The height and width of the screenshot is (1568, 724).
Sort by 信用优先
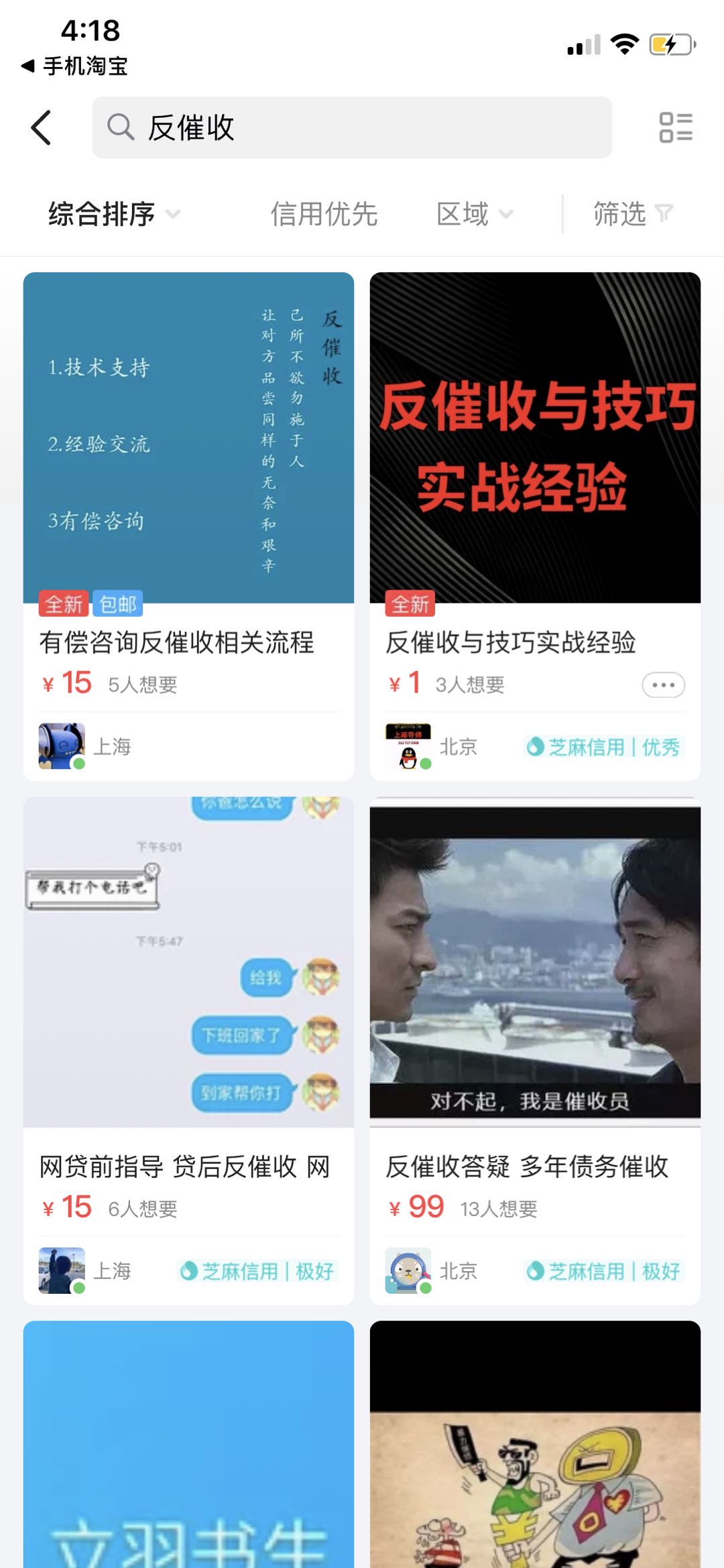(x=324, y=215)
